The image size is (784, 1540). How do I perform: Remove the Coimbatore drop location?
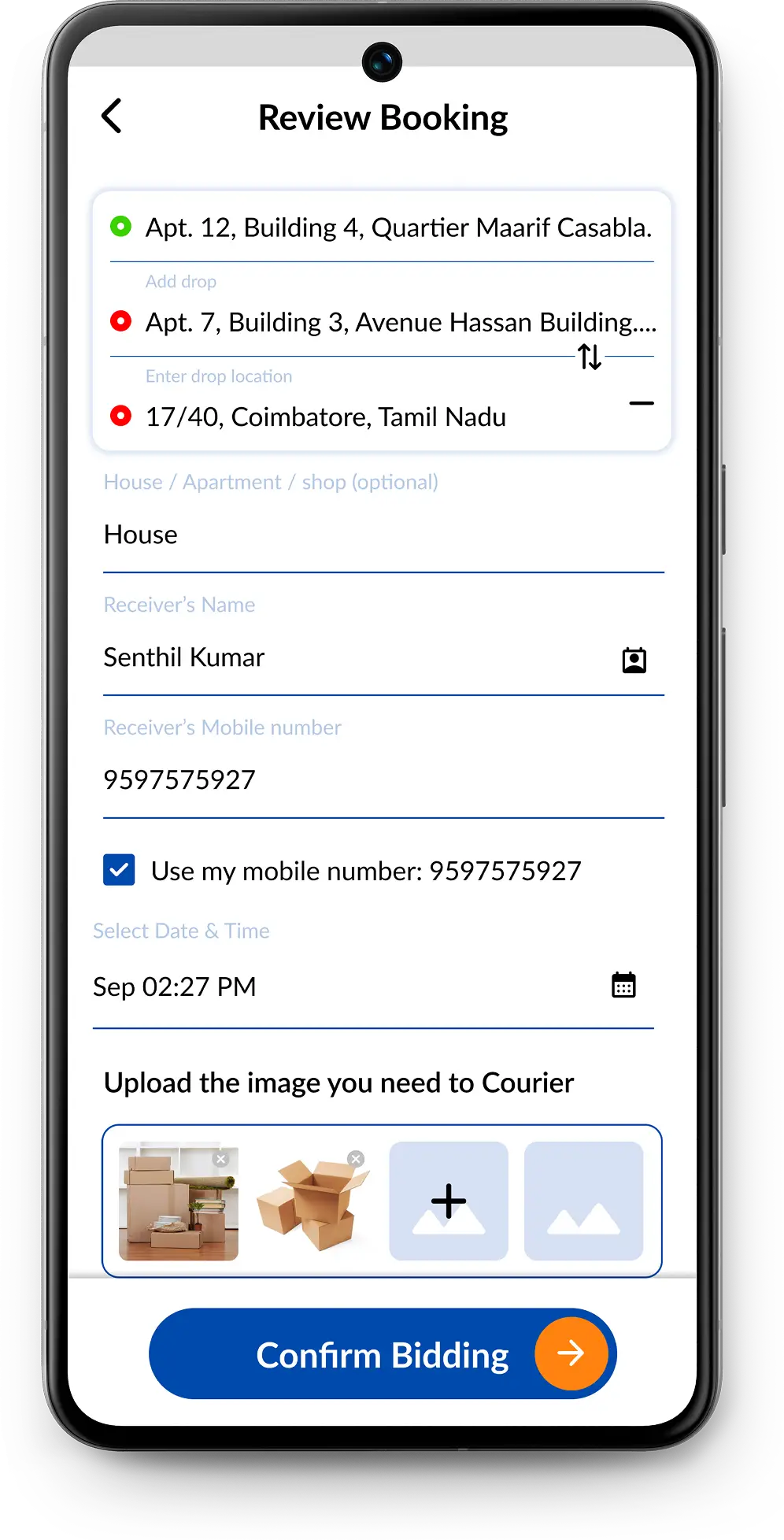(642, 403)
